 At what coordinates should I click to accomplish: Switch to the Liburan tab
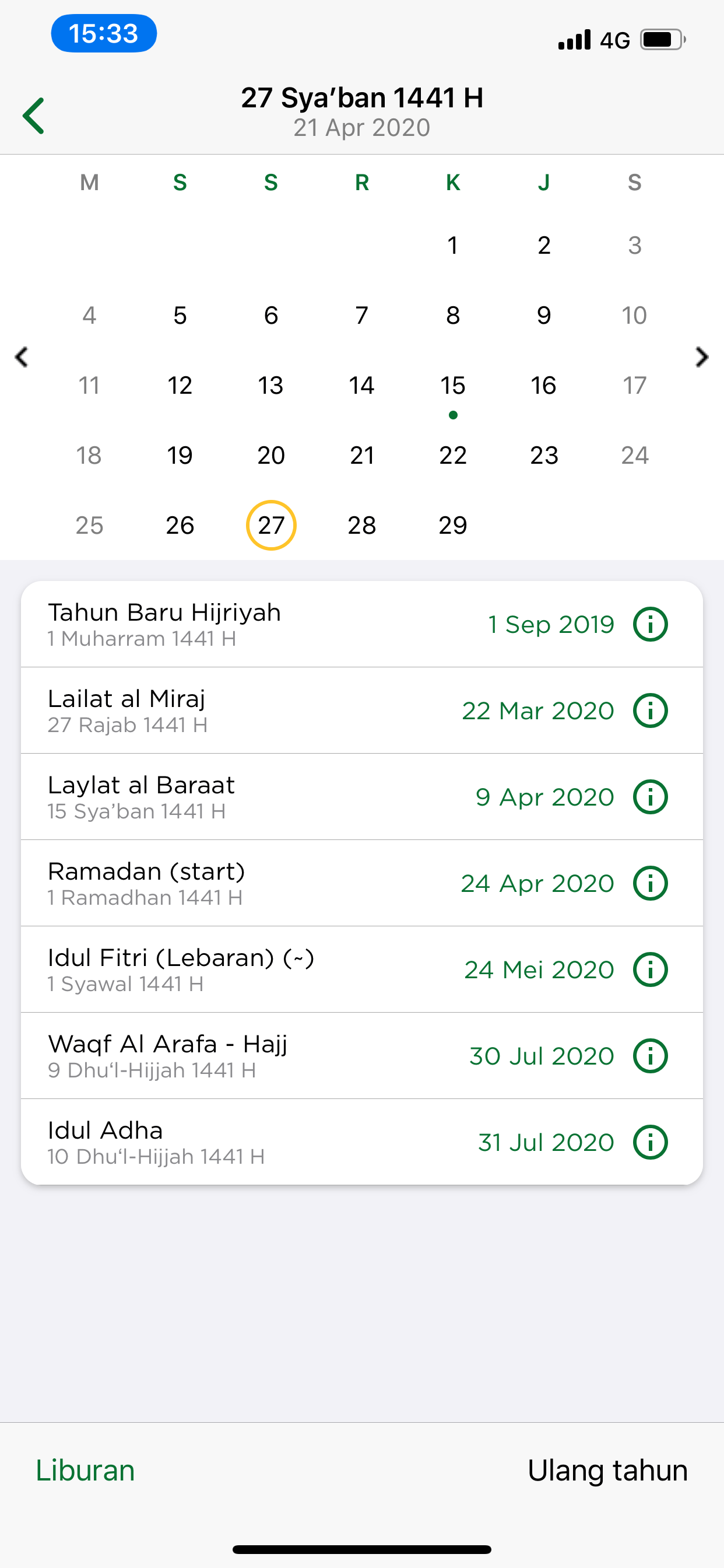coord(85,1469)
